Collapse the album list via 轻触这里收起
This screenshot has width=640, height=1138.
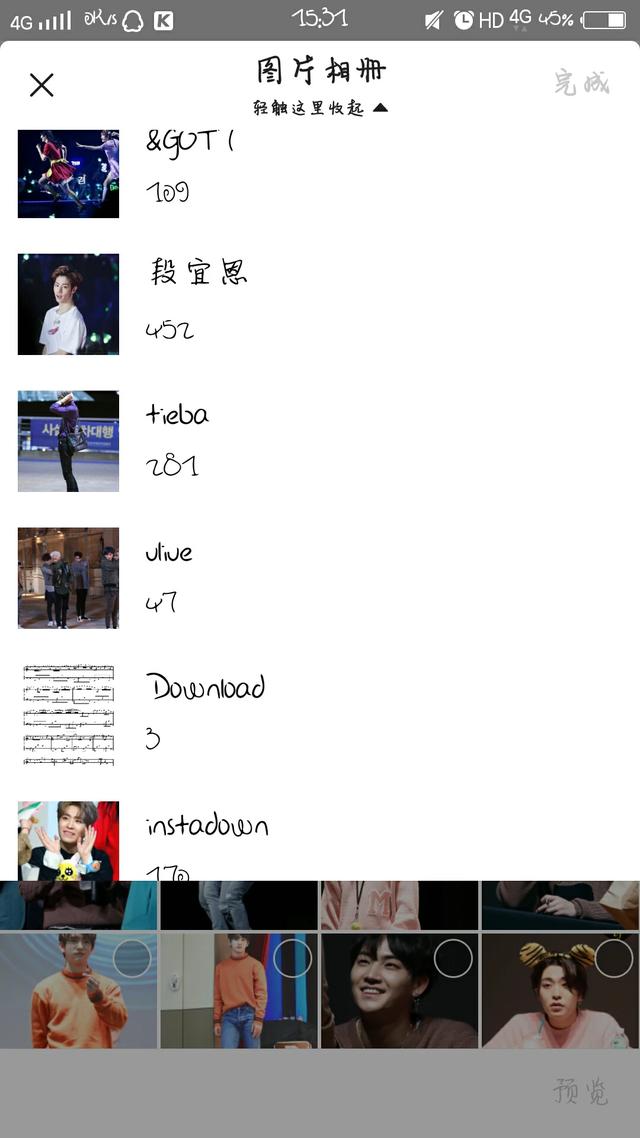pyautogui.click(x=320, y=108)
